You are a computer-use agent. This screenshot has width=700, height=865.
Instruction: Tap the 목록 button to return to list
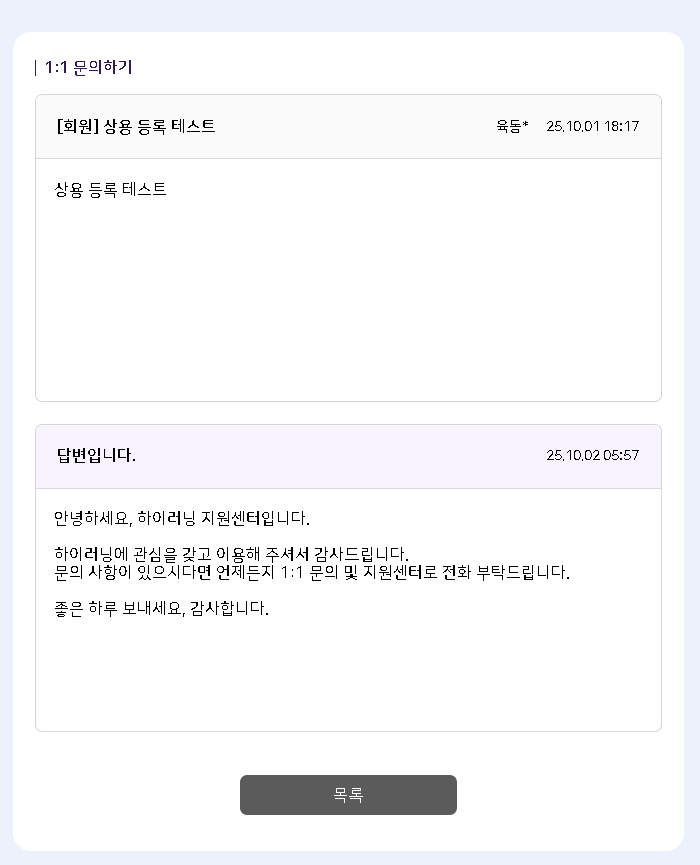pyautogui.click(x=348, y=795)
